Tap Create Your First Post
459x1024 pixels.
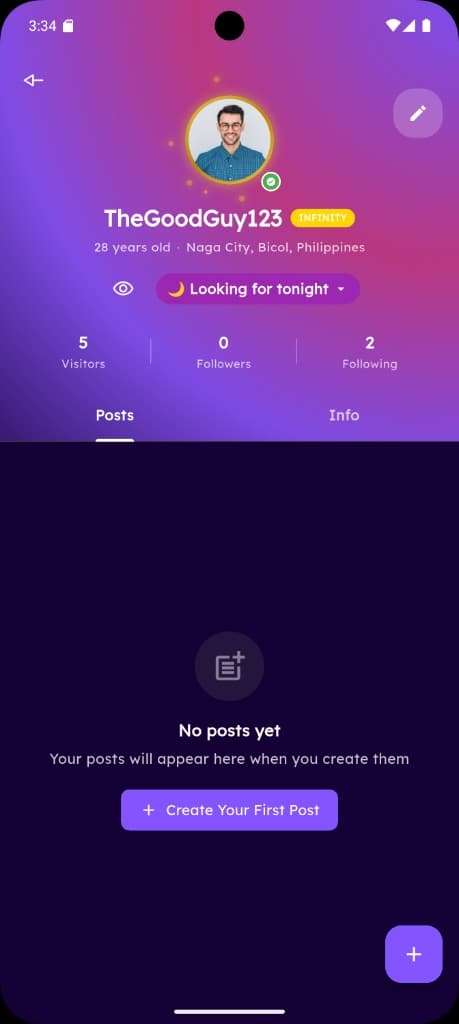point(229,810)
